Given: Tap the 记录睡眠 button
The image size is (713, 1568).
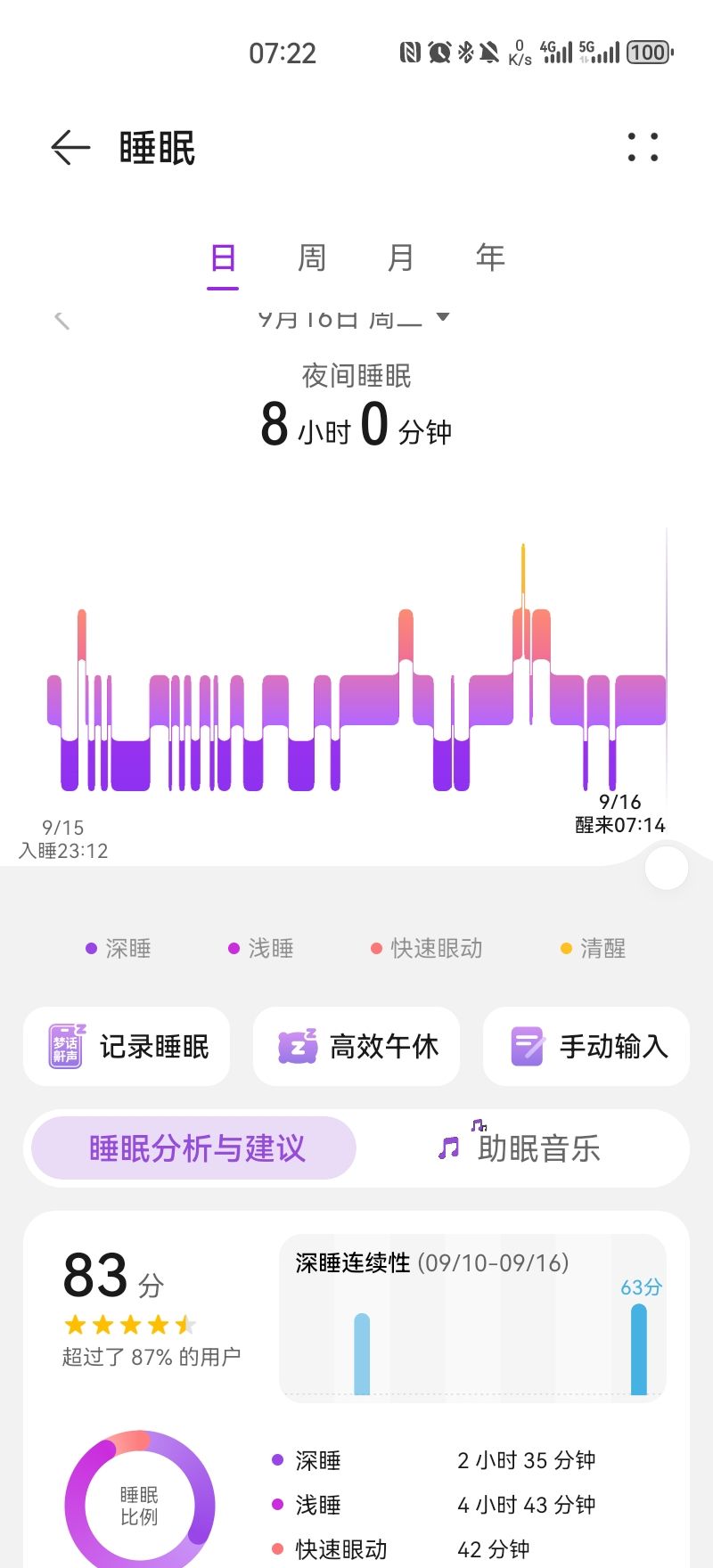Looking at the screenshot, I should click(127, 1046).
